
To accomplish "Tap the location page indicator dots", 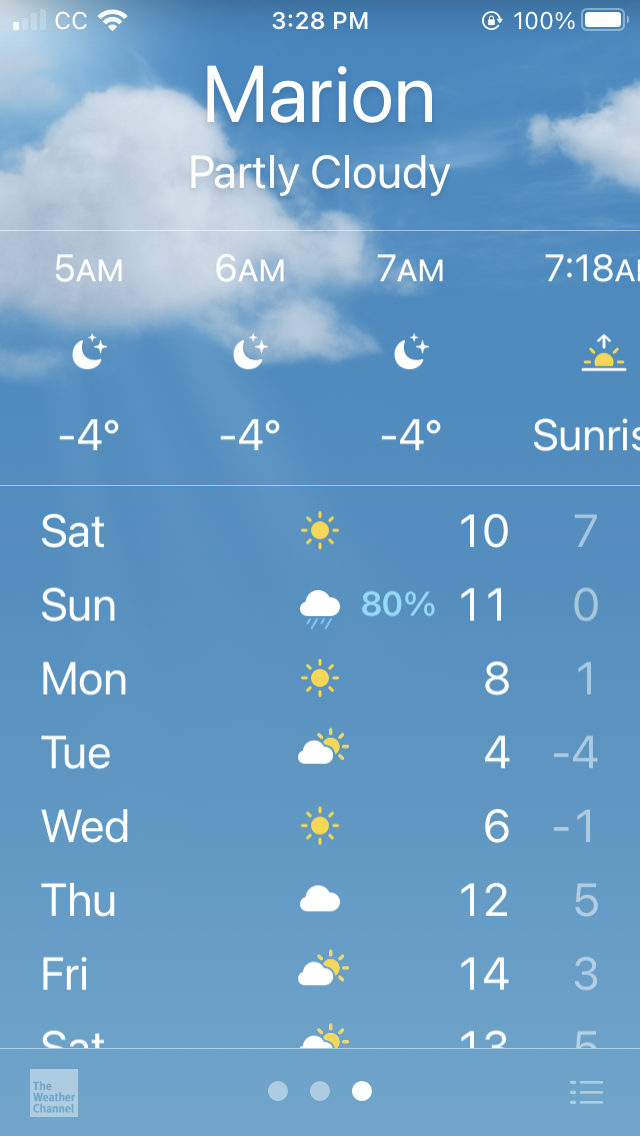I will [320, 1091].
